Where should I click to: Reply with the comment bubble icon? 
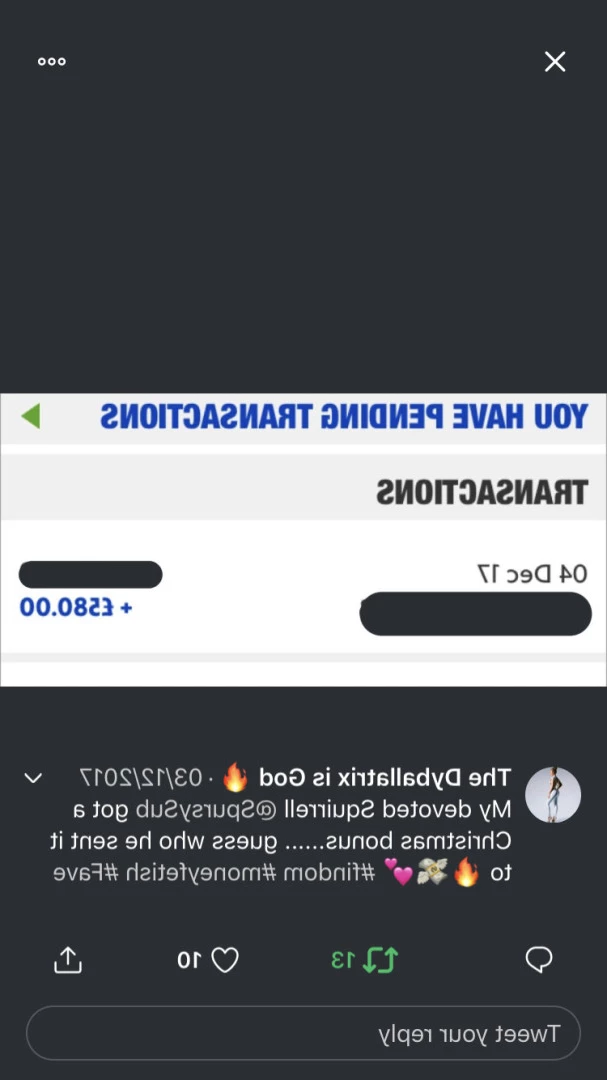[539, 959]
